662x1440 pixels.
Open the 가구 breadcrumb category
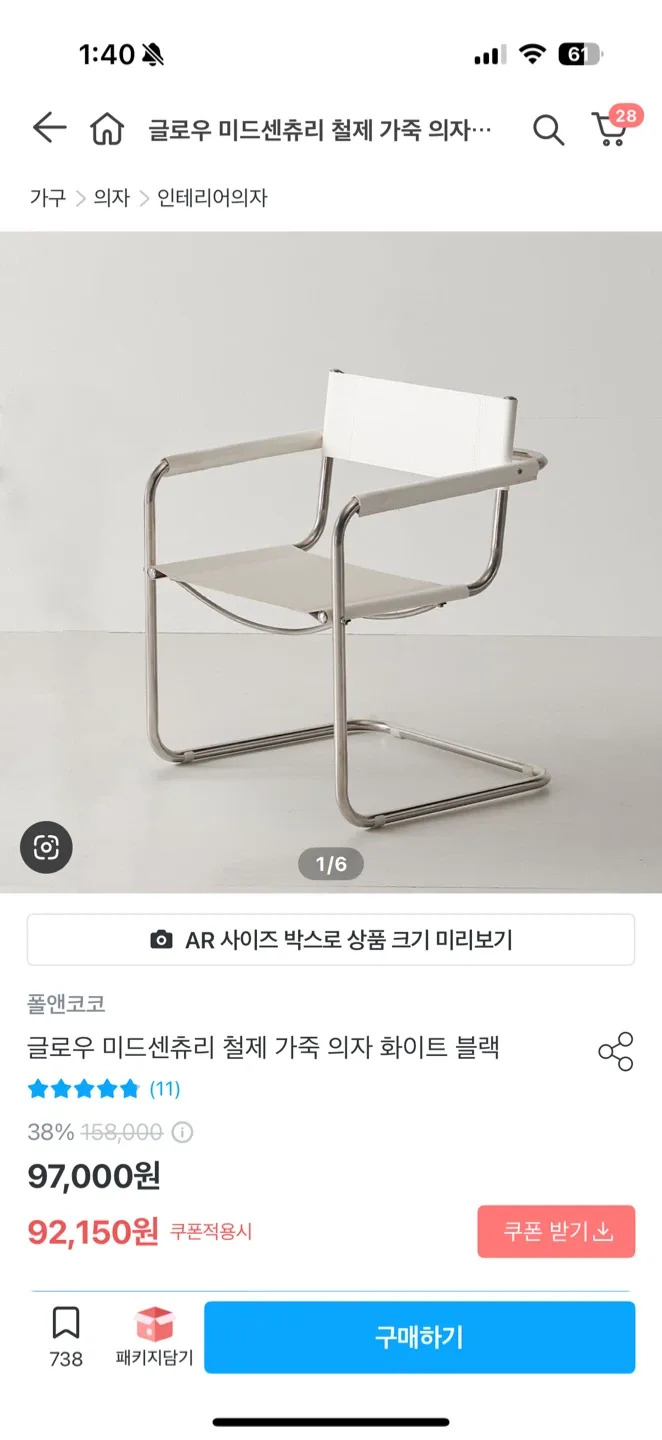pyautogui.click(x=48, y=198)
